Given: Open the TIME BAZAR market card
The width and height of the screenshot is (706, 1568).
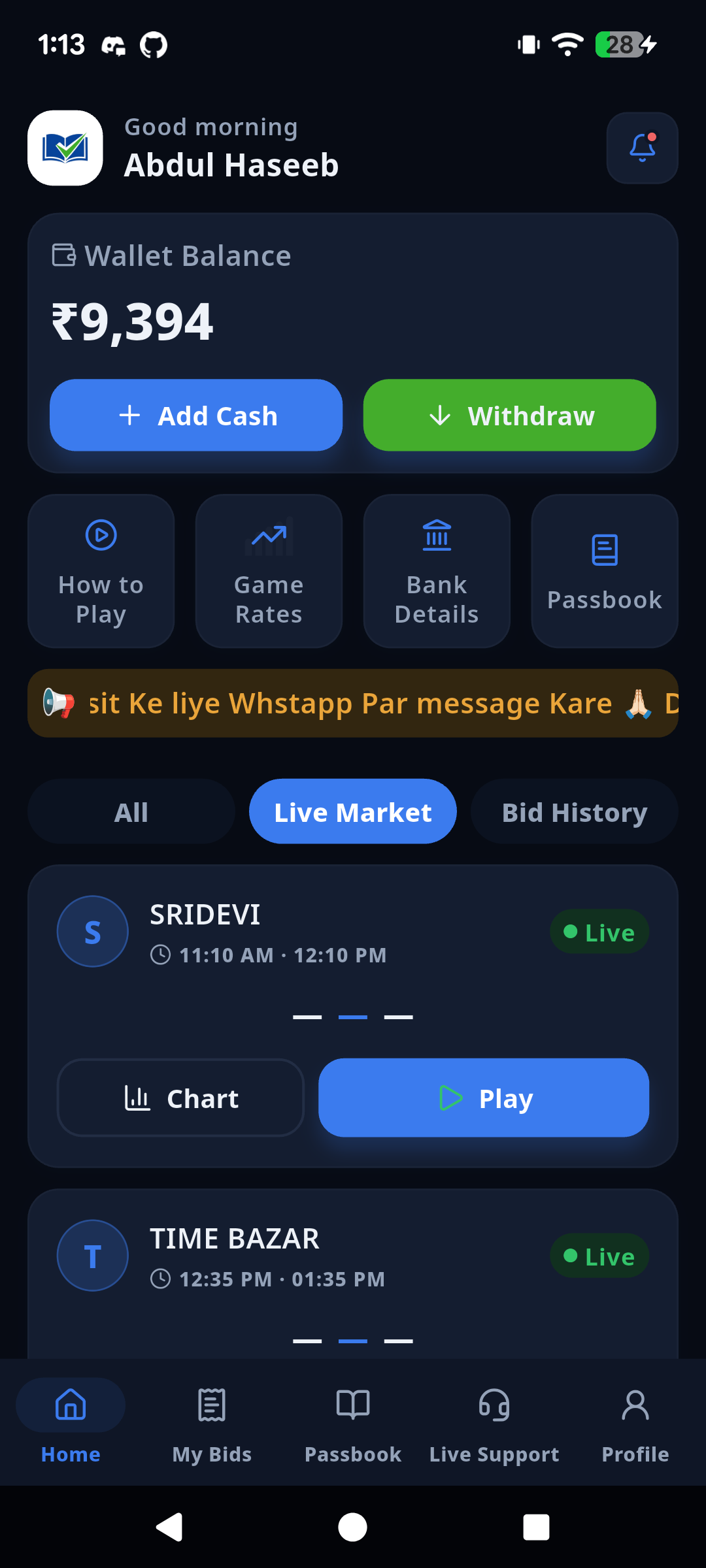Looking at the screenshot, I should point(353,1274).
